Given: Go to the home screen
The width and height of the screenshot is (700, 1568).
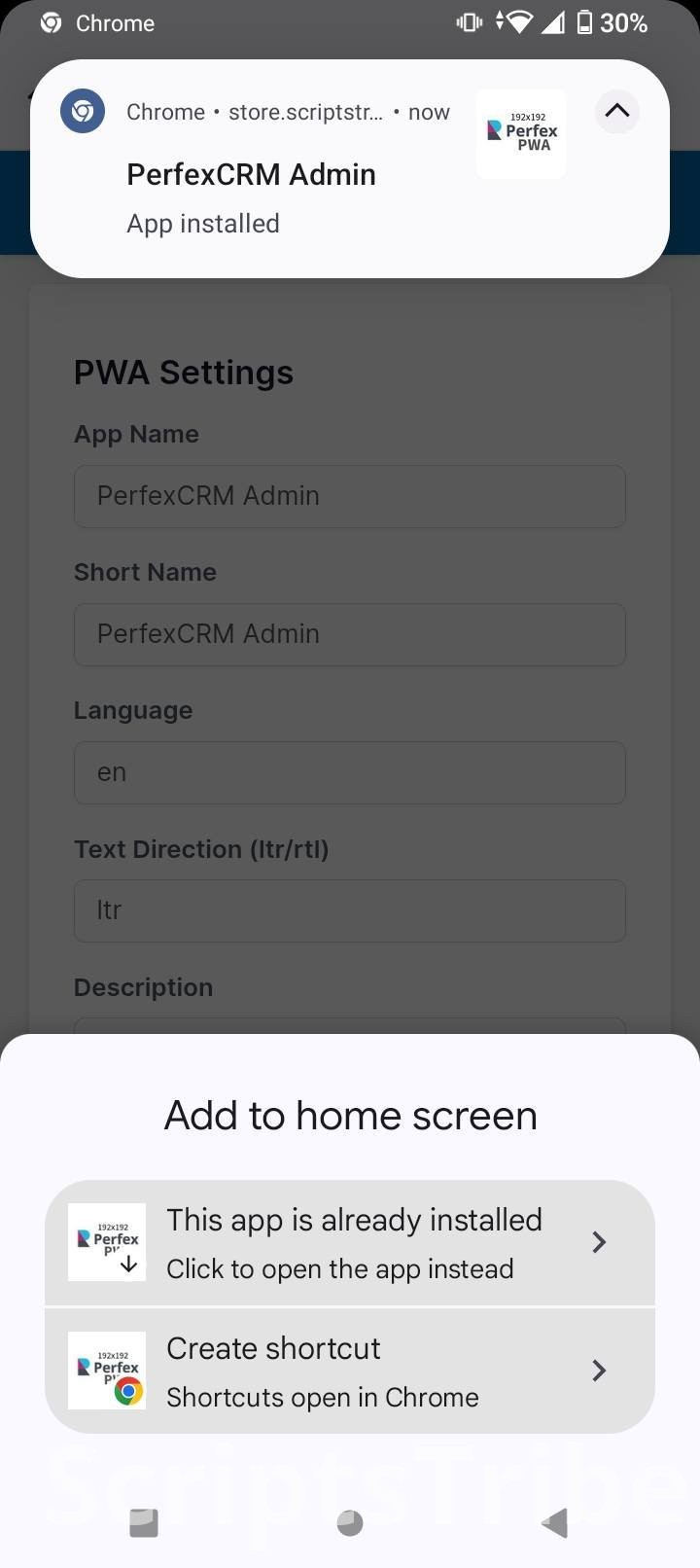Looking at the screenshot, I should click(350, 1522).
